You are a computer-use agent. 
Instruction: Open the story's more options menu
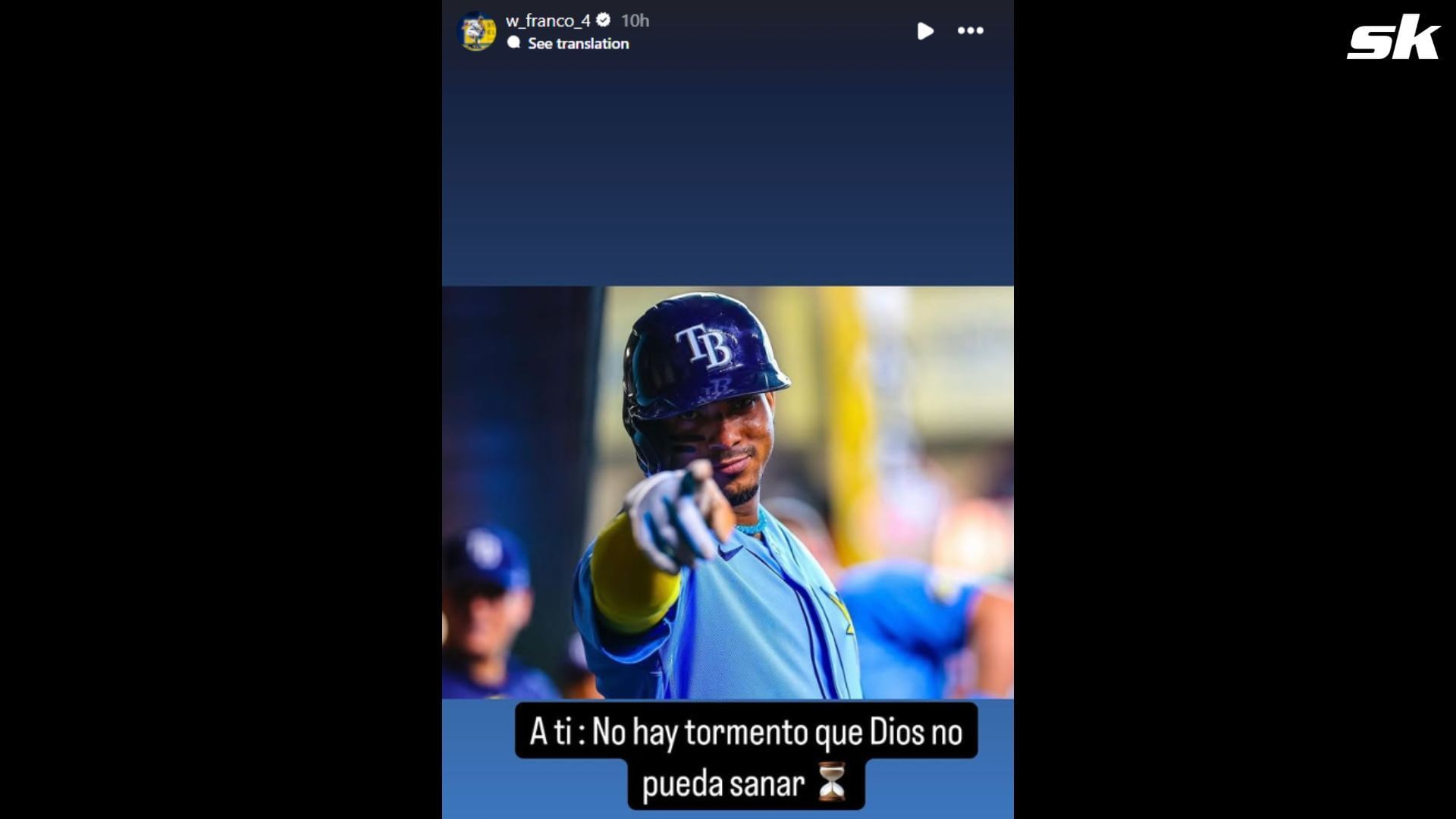(x=970, y=31)
